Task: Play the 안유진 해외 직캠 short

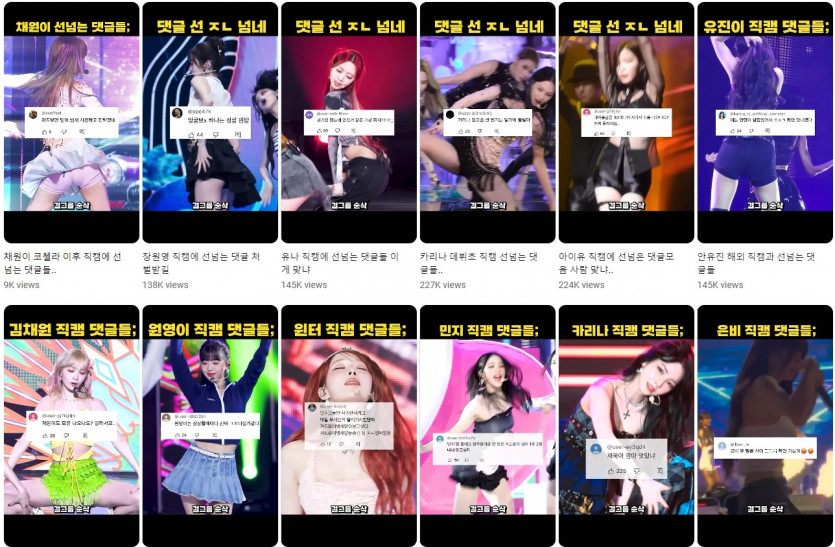Action: pos(765,122)
